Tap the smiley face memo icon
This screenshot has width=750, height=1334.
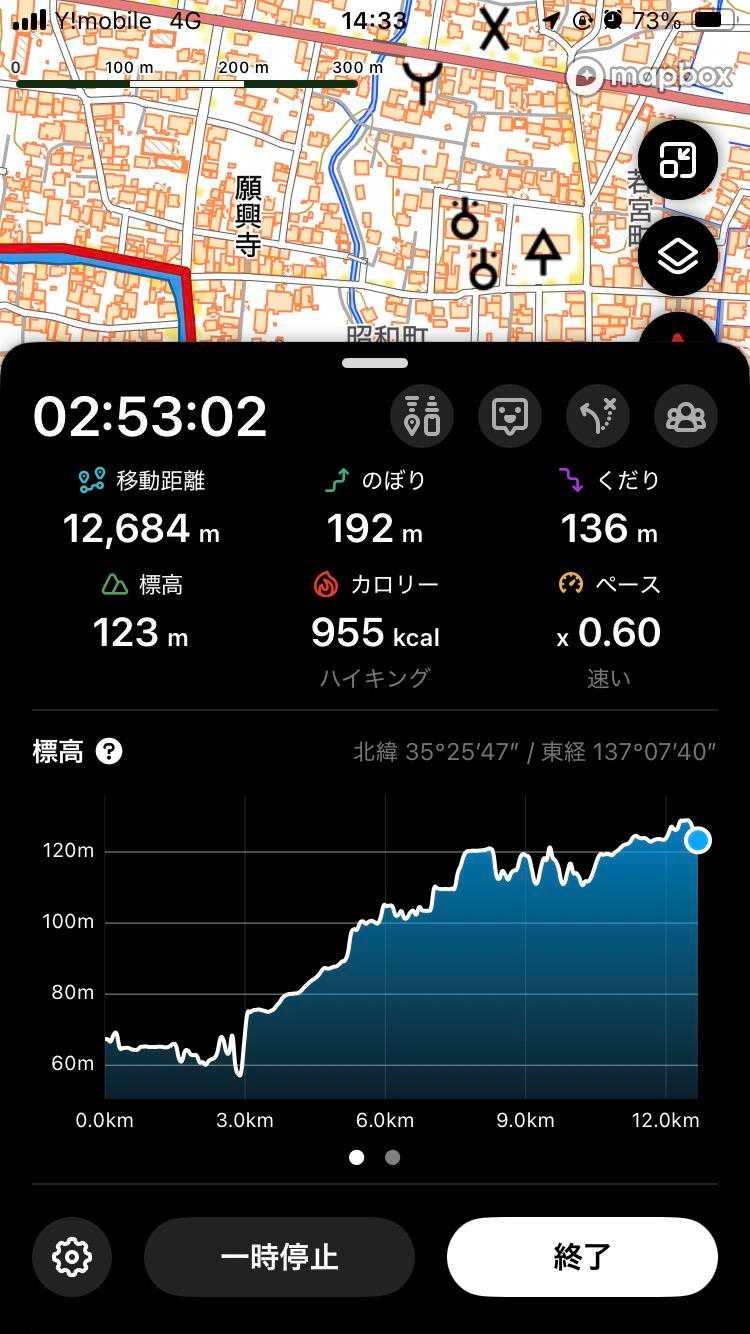pos(510,416)
